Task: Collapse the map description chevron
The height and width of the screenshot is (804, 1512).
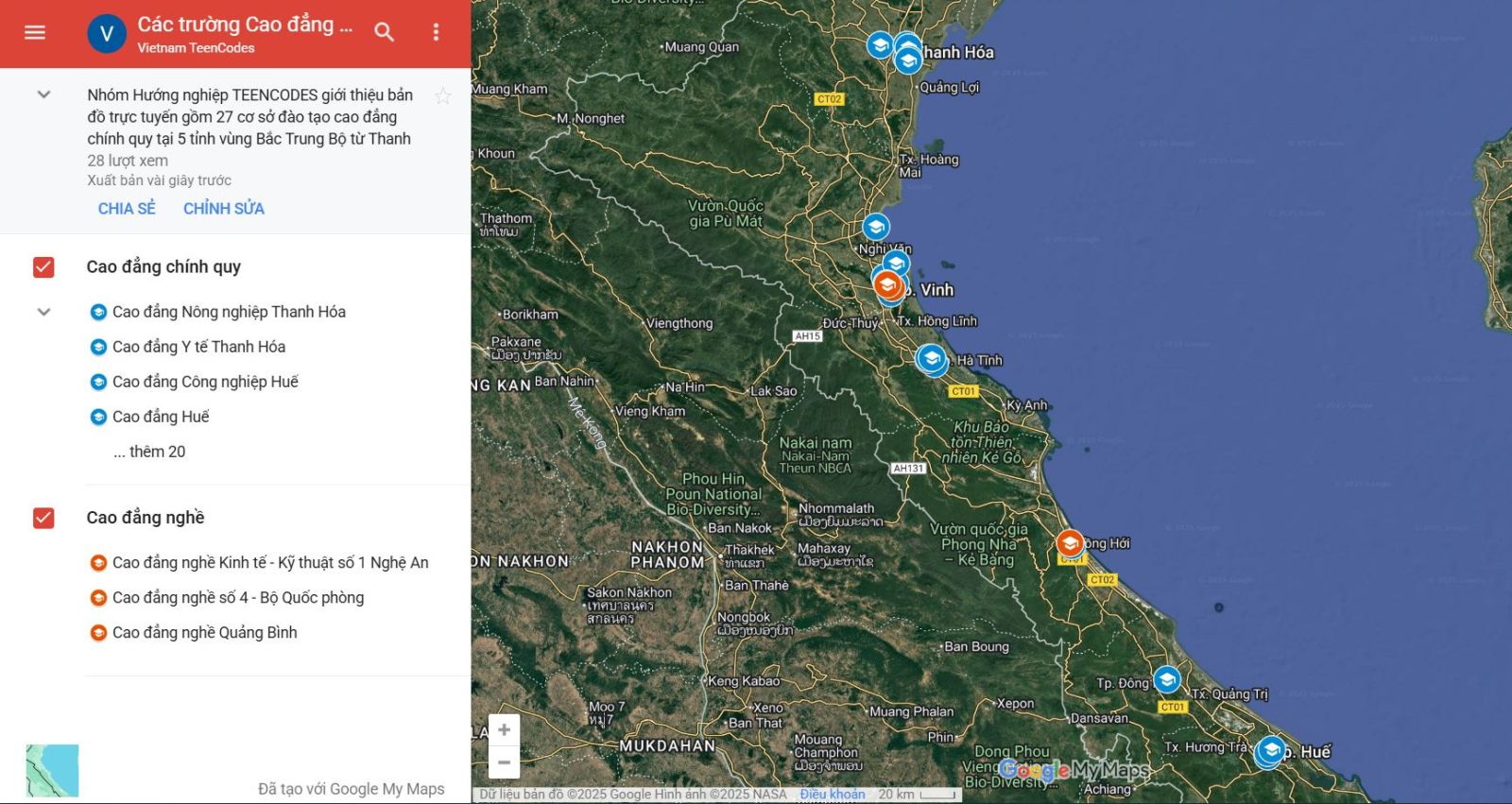Action: pyautogui.click(x=43, y=94)
